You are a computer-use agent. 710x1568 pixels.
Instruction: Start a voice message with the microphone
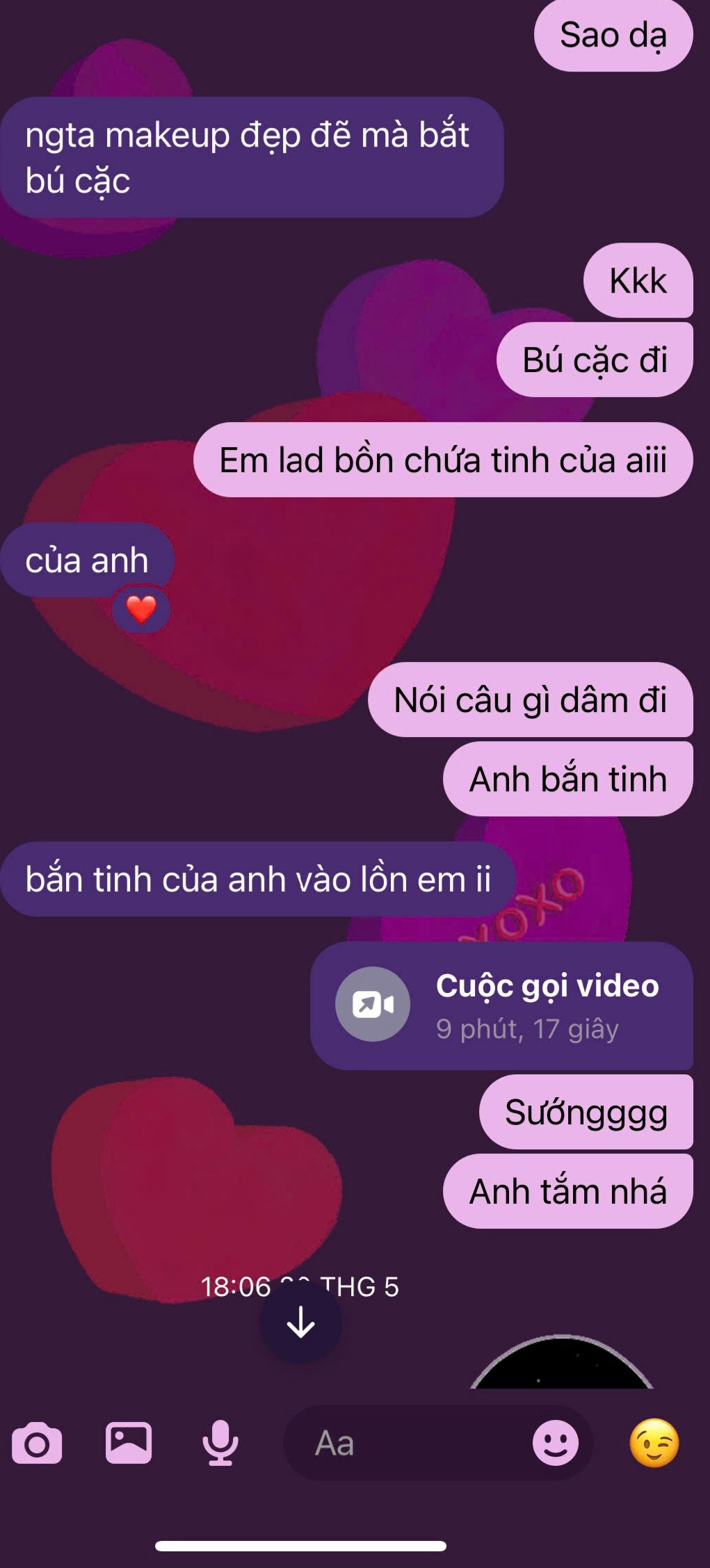coord(220,1444)
